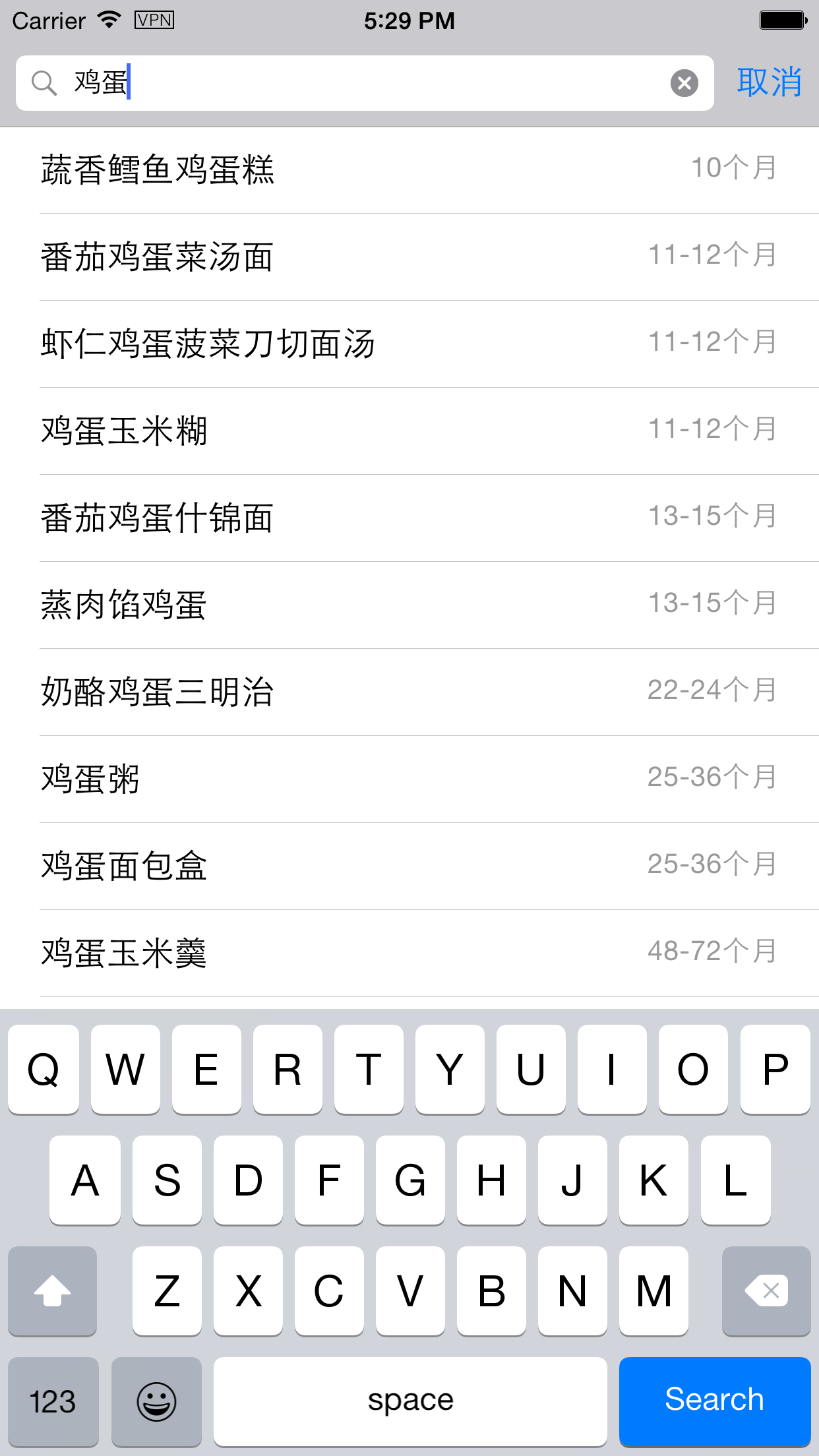Hit the keyboard backspace key
Viewport: 819px width, 1456px height.
click(x=766, y=1290)
